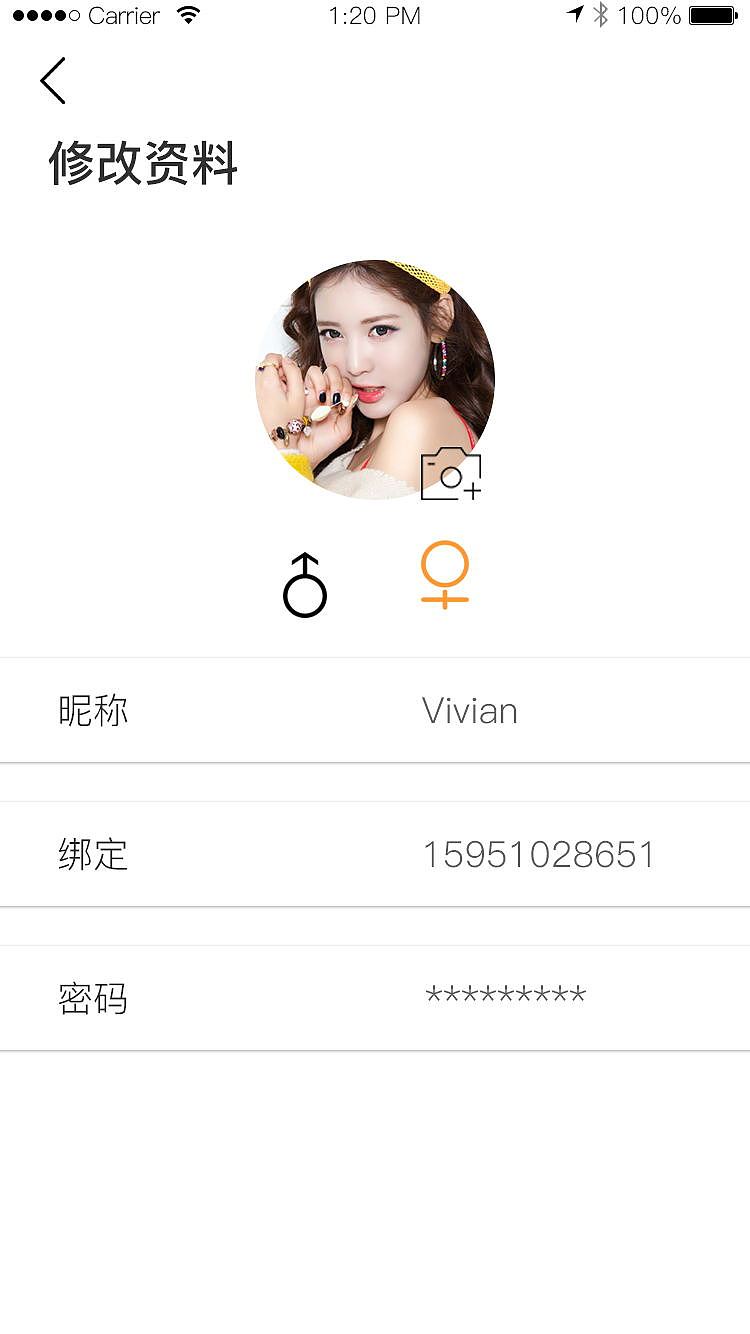Click the masked password asterisks field
Screen dimensions: 750x1334
click(x=507, y=997)
